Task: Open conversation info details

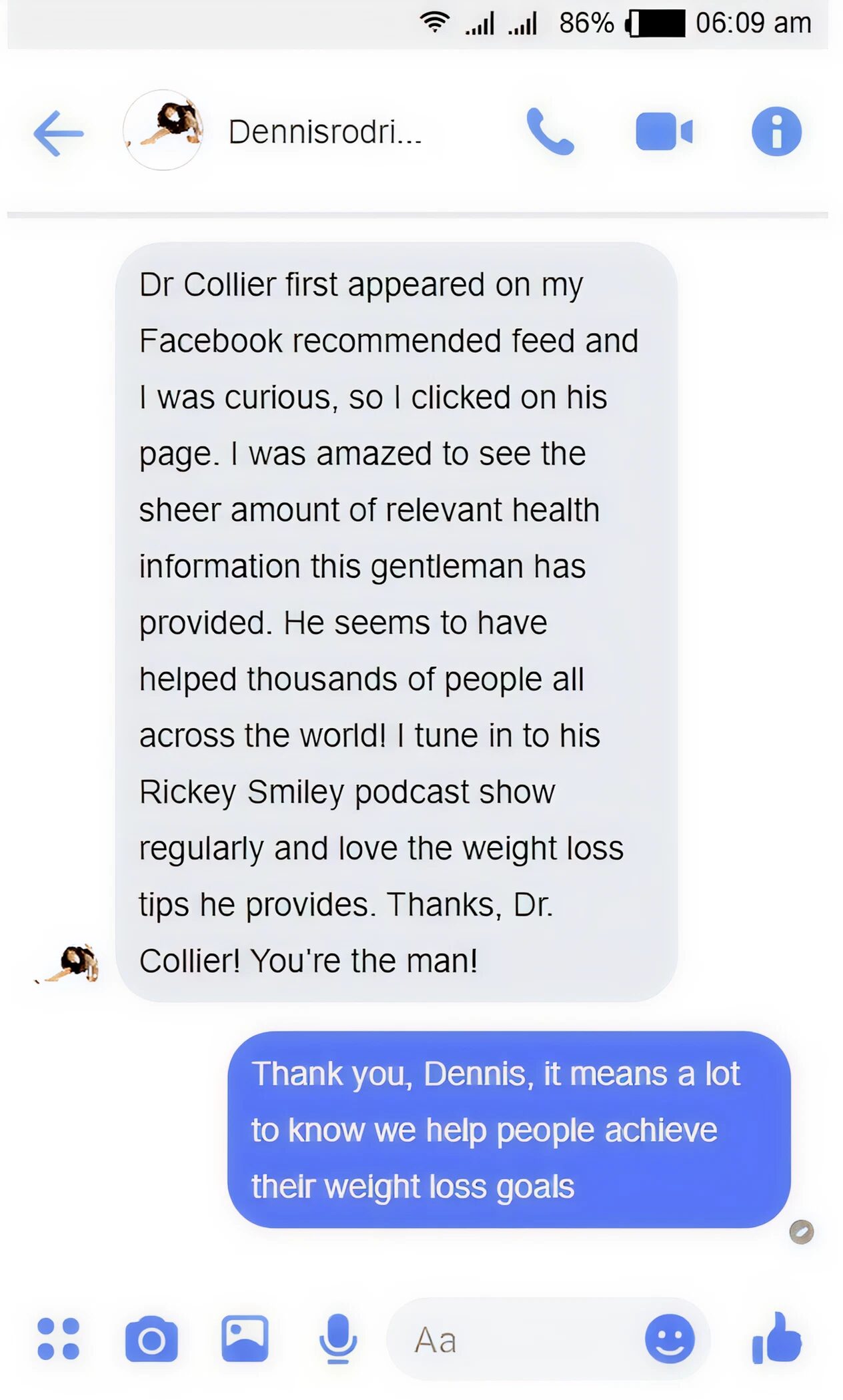Action: 776,131
